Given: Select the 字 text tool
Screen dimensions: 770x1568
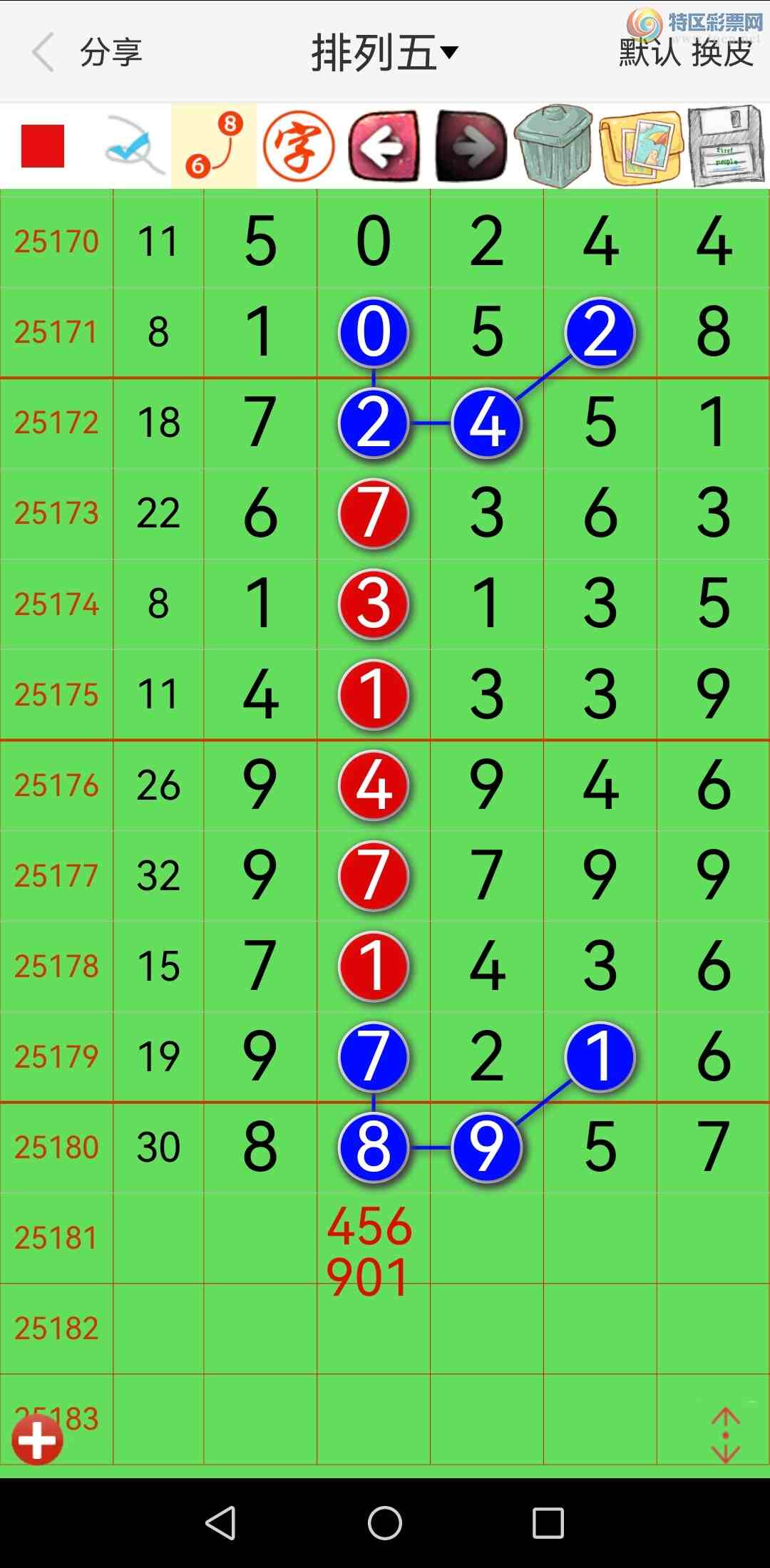Looking at the screenshot, I should 299,146.
